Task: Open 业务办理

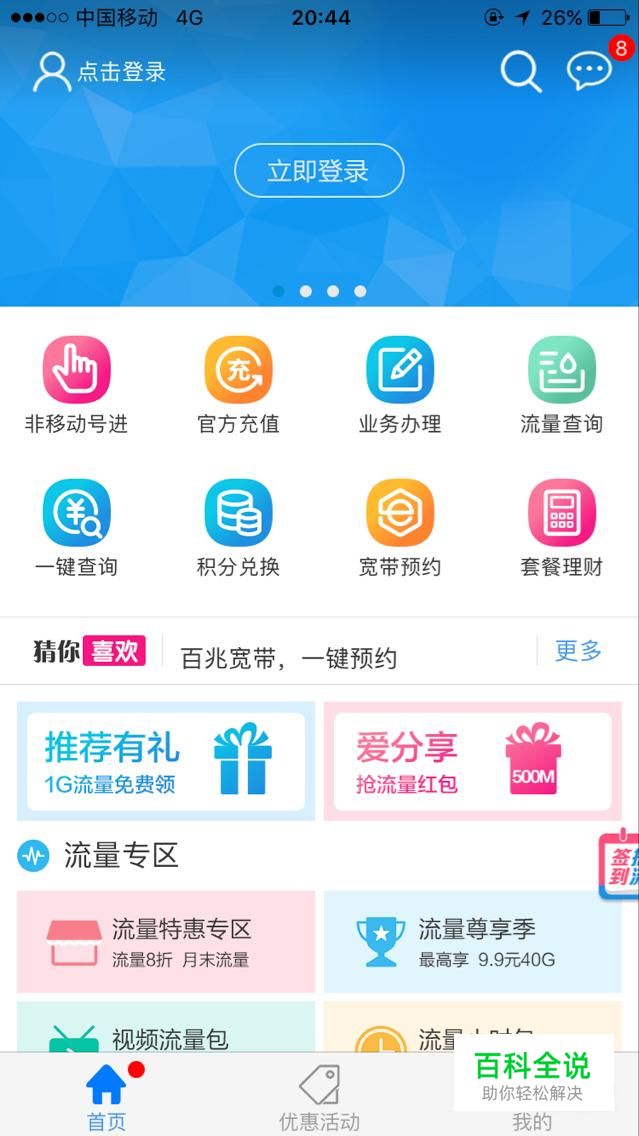Action: pos(400,387)
